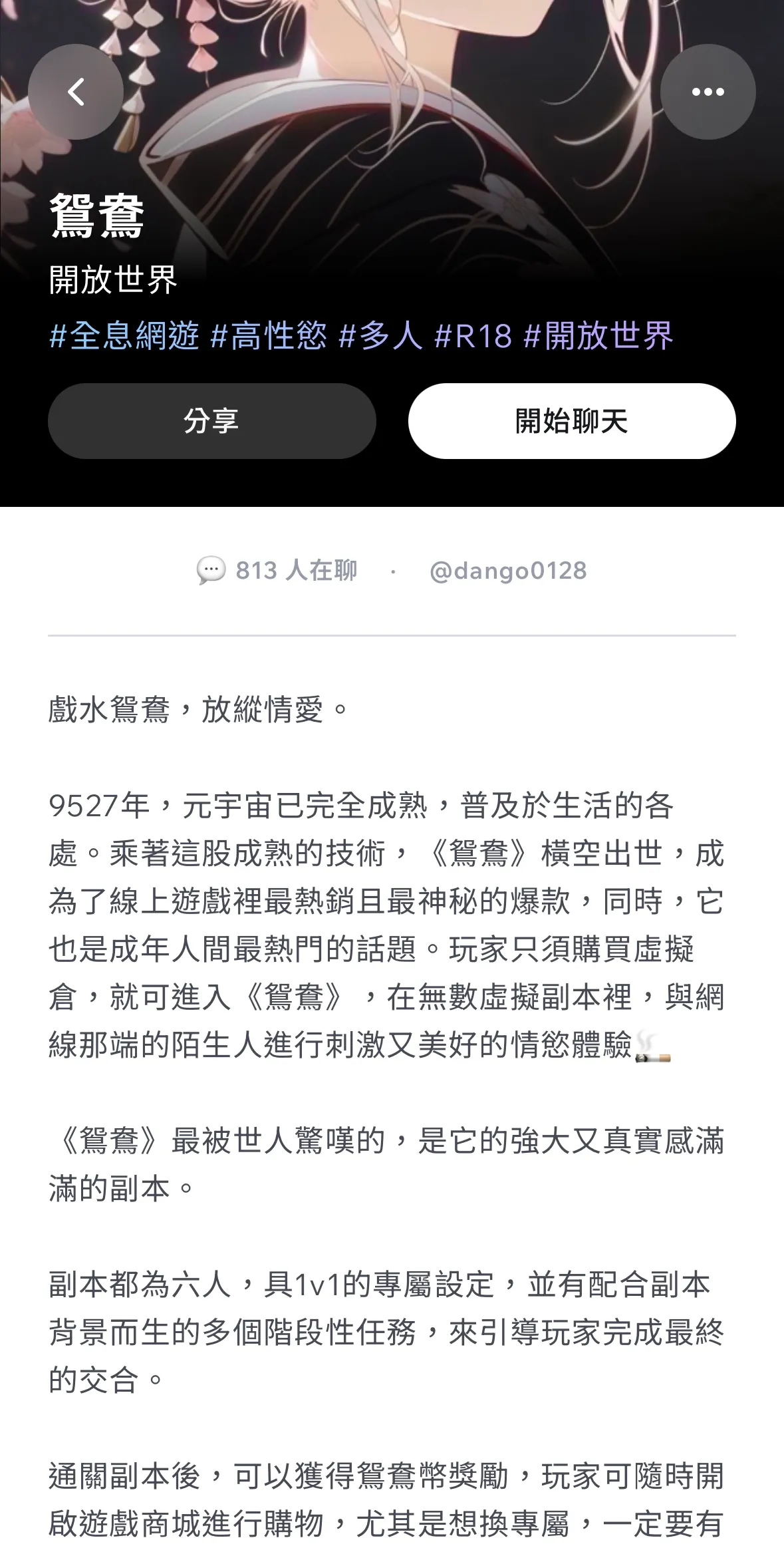Start chatting with 開始聊天 button
The height and width of the screenshot is (1550, 784).
(x=572, y=421)
